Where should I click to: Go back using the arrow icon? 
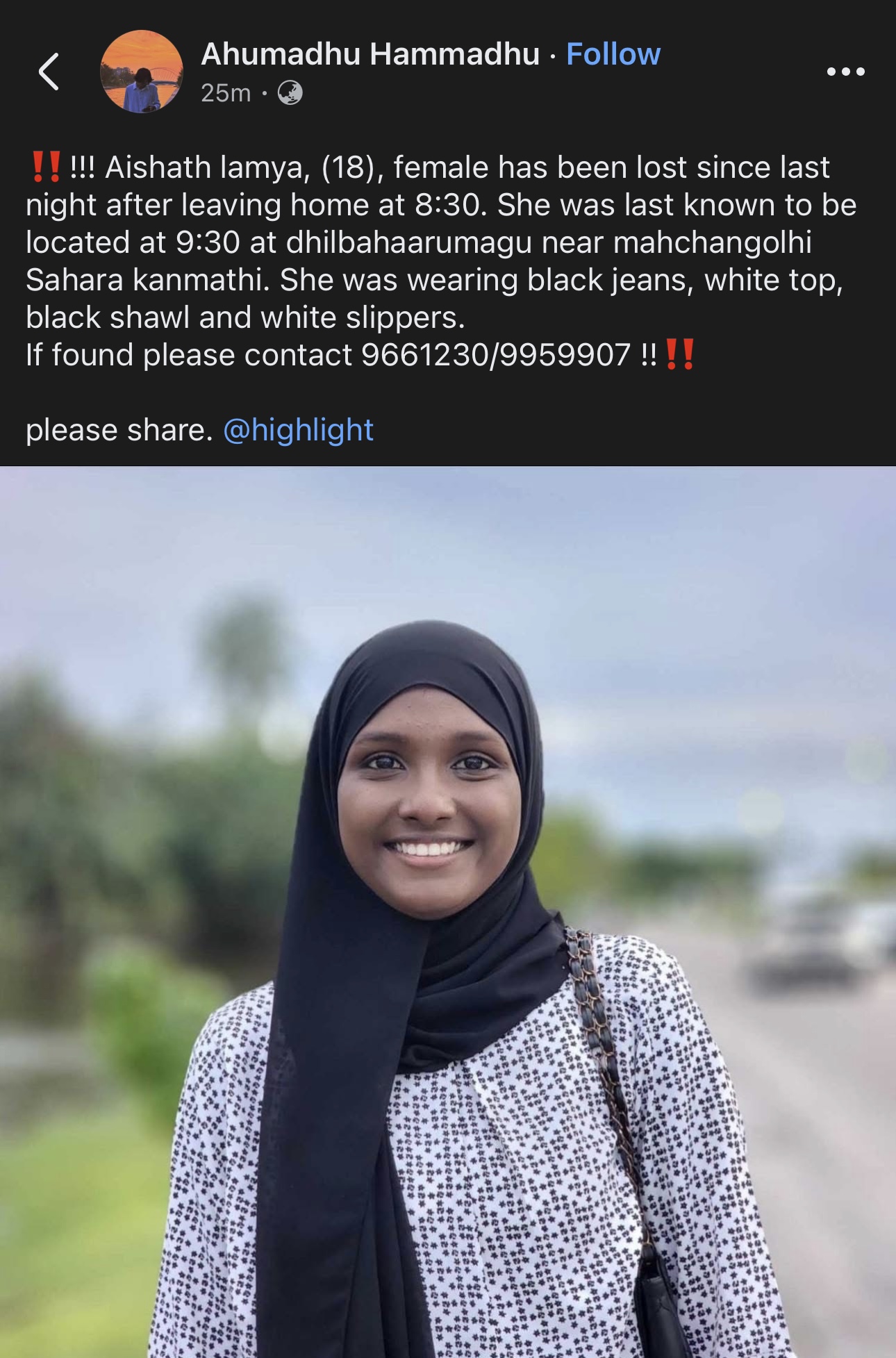[49, 72]
